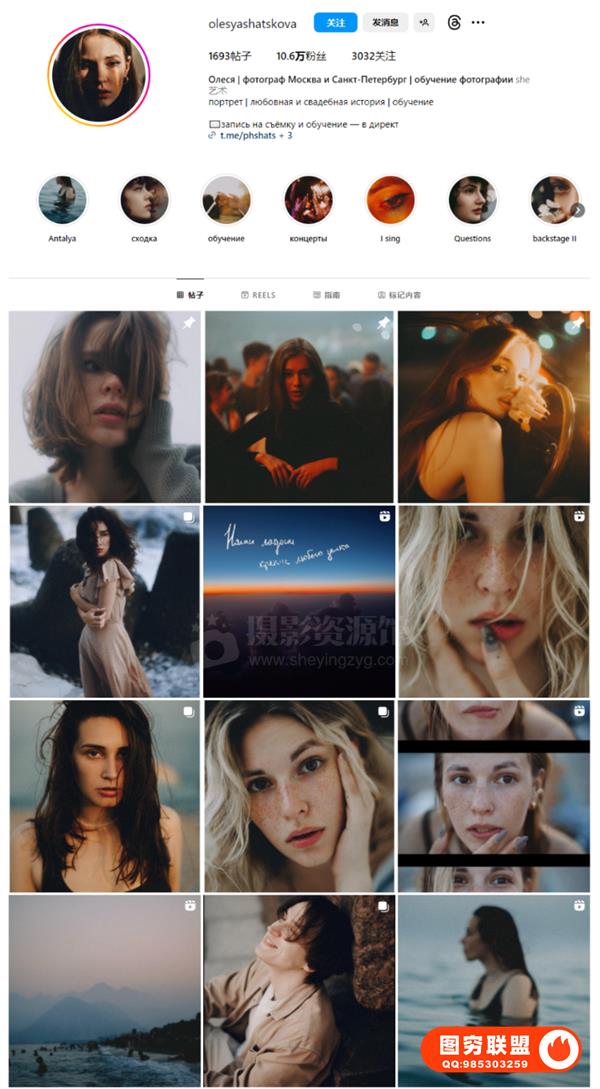Open the sunset reel with handwritten text

(x=299, y=601)
